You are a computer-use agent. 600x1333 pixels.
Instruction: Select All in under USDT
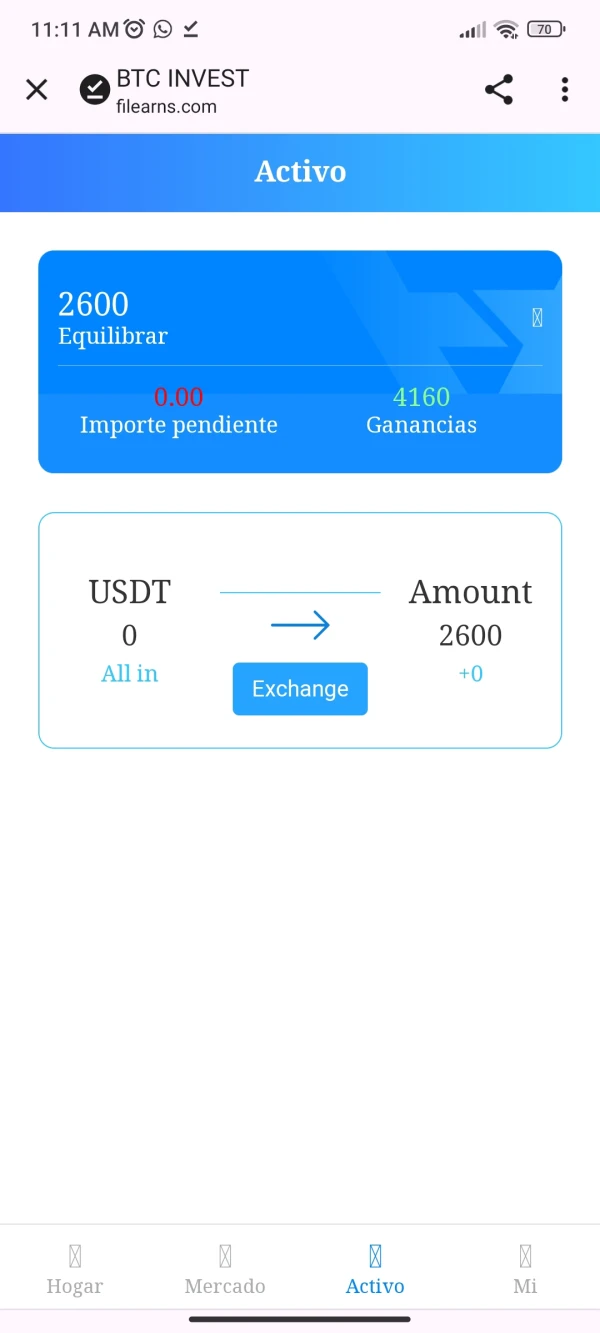pyautogui.click(x=130, y=673)
